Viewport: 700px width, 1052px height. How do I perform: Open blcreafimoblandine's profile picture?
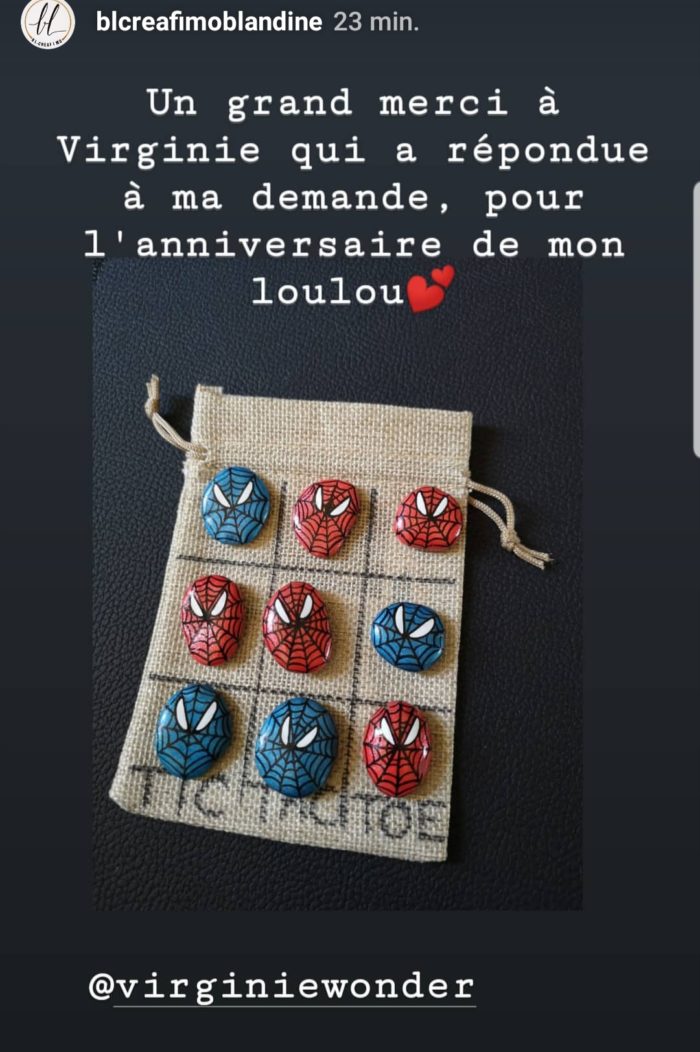coord(47,23)
